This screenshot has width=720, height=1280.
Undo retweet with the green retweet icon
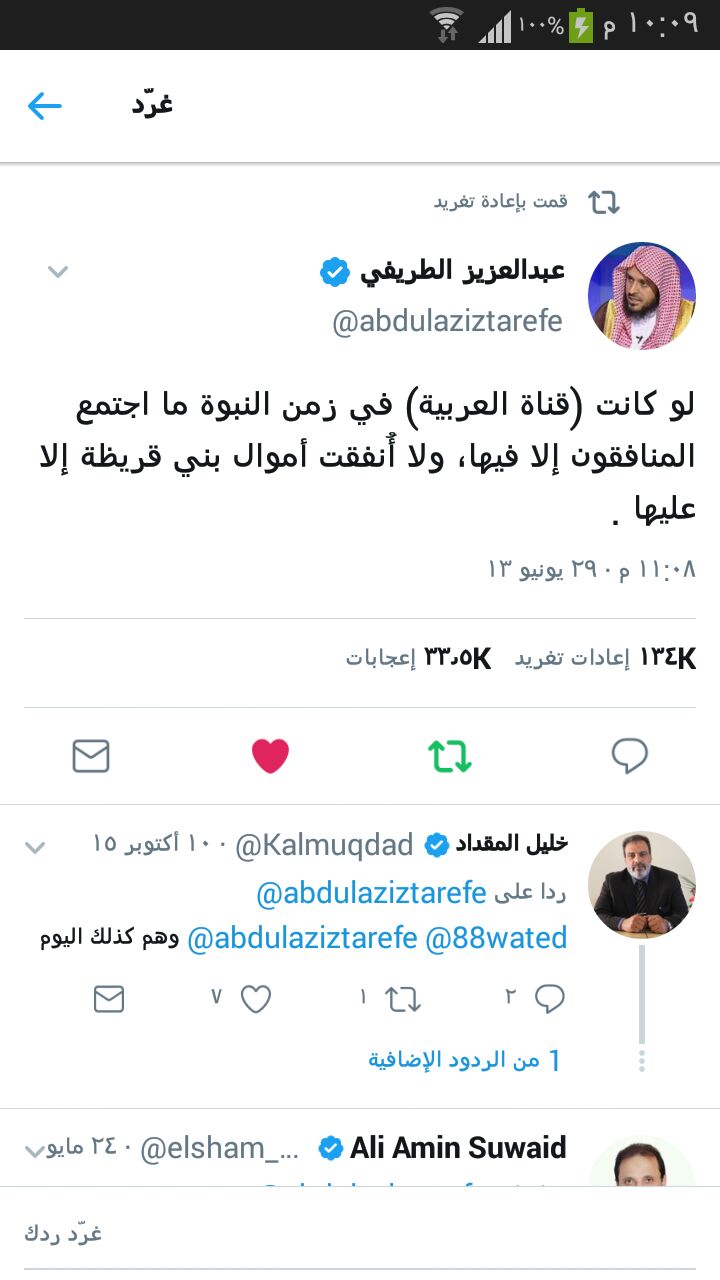pos(450,757)
